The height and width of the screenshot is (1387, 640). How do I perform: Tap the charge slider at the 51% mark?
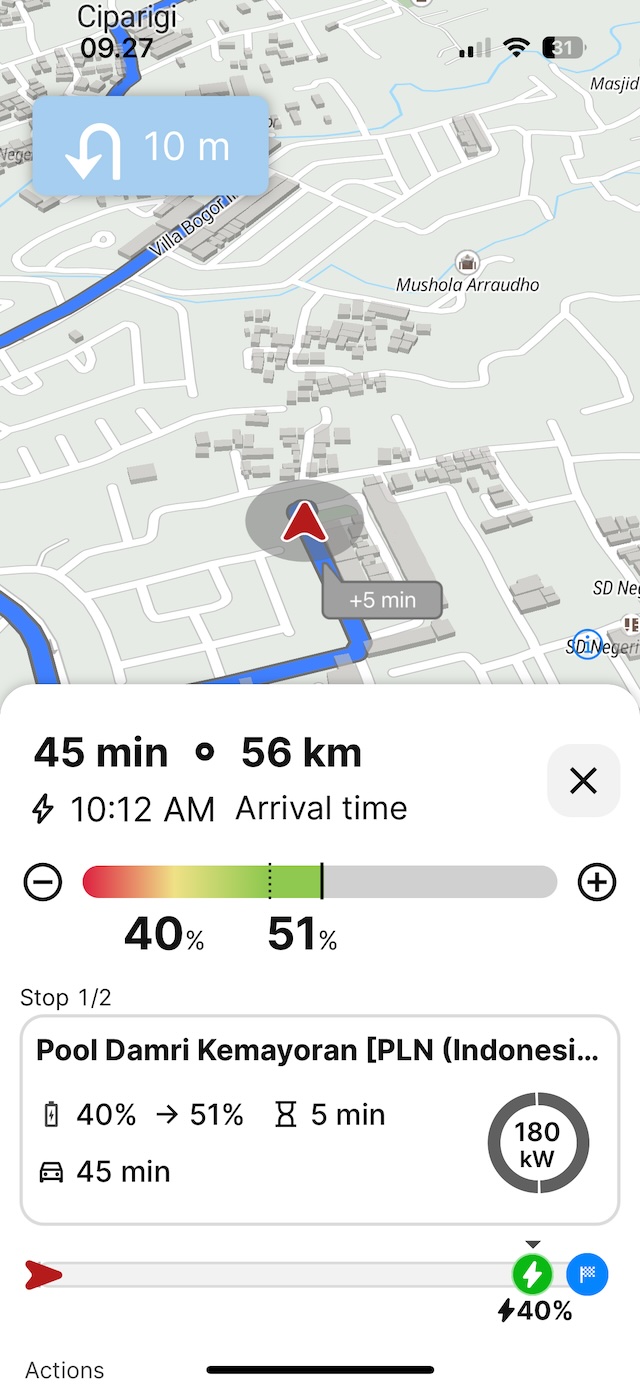pyautogui.click(x=321, y=882)
